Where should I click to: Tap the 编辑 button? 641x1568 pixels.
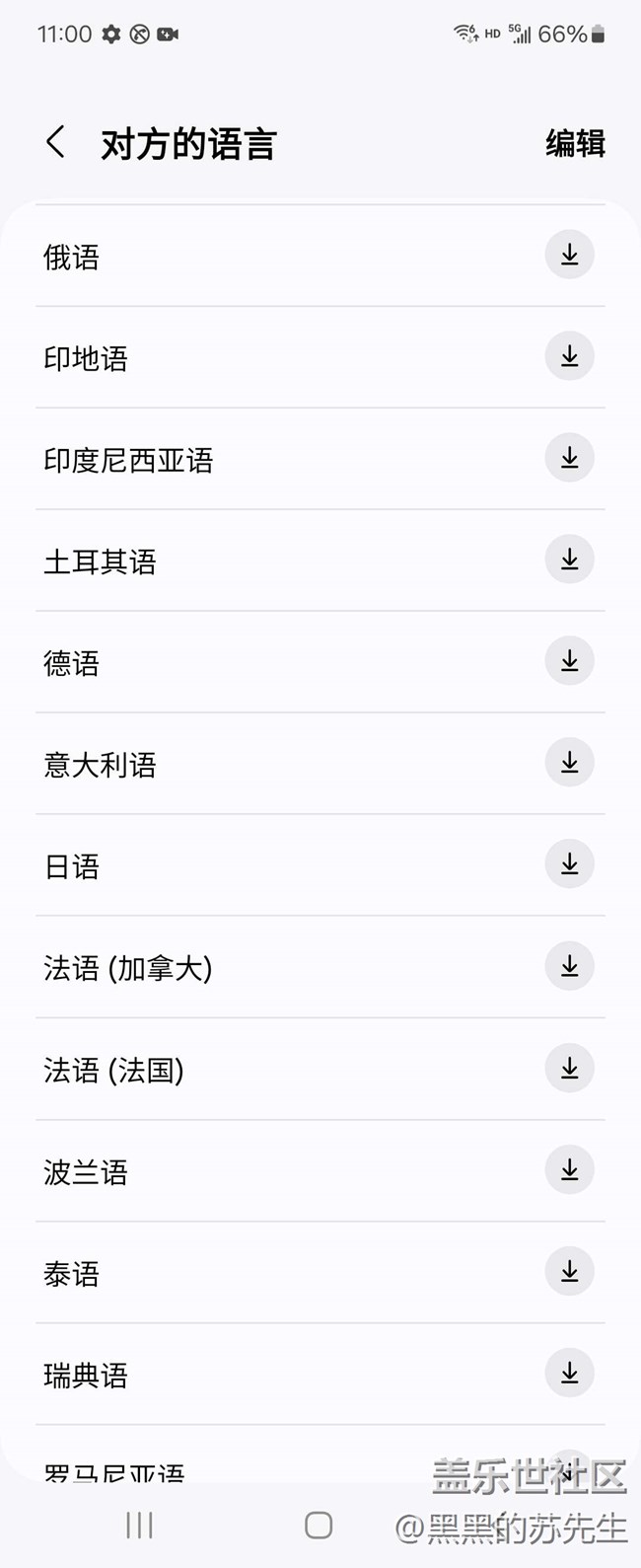tap(575, 144)
